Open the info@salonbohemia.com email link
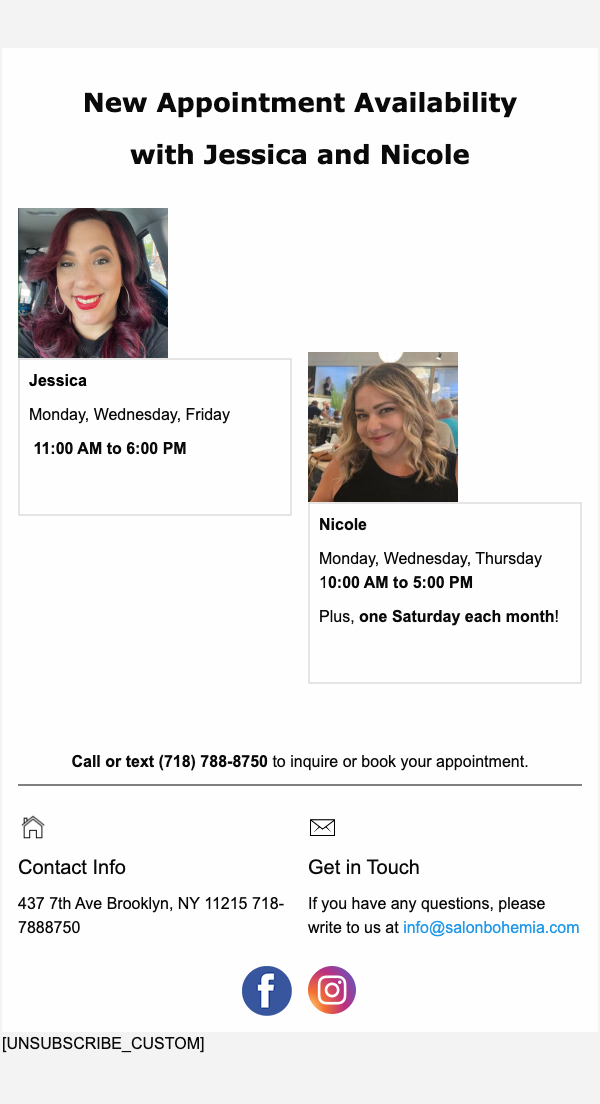The height and width of the screenshot is (1104, 600). pyautogui.click(x=491, y=928)
